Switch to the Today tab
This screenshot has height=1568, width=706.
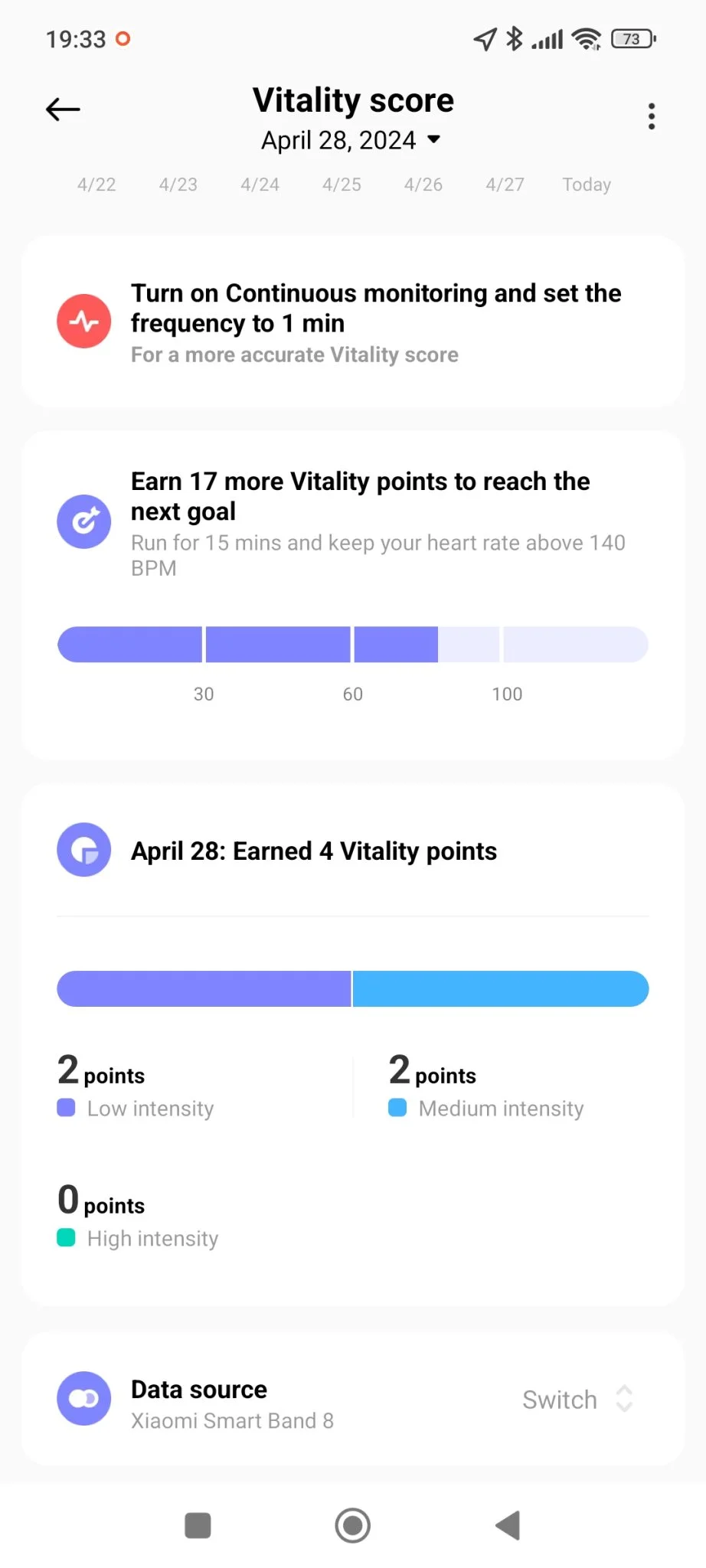587,185
